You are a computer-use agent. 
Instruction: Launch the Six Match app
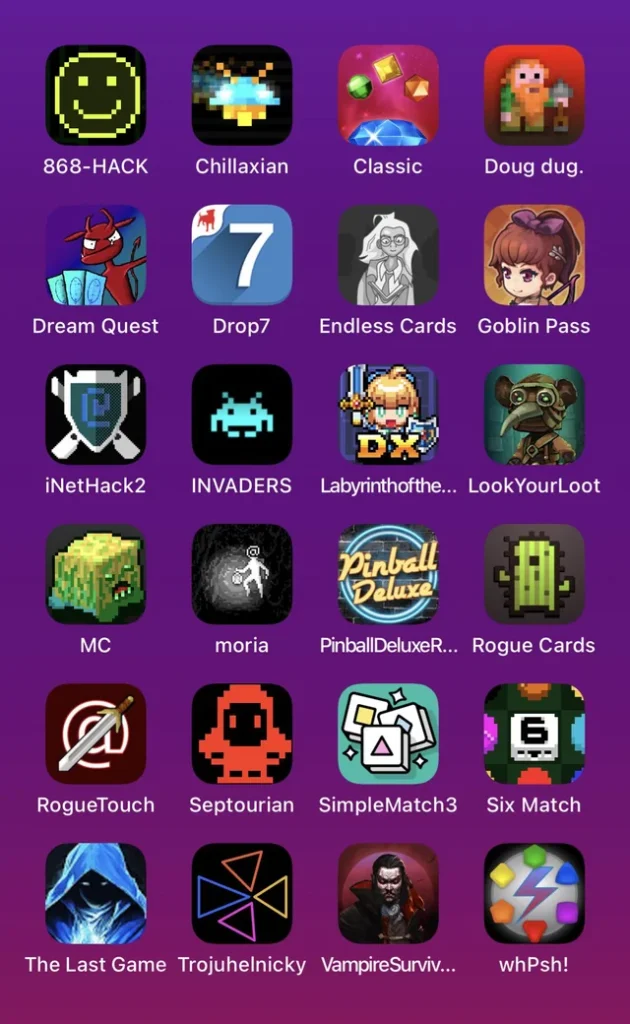point(534,734)
